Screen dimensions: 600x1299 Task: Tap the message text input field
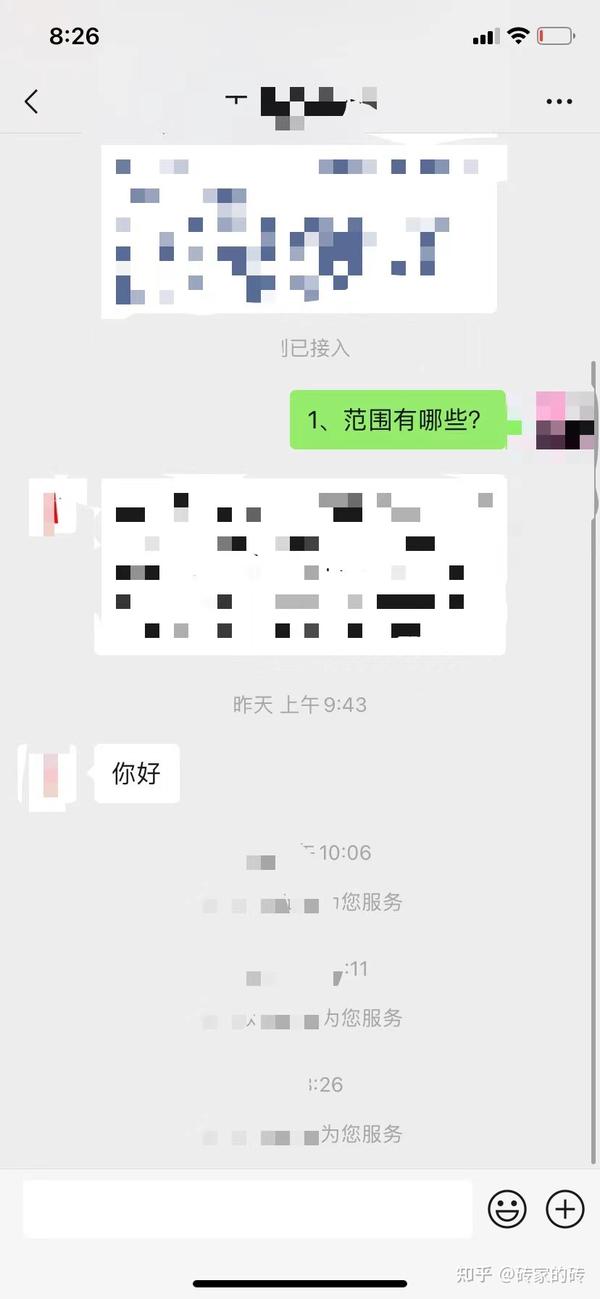click(247, 1209)
